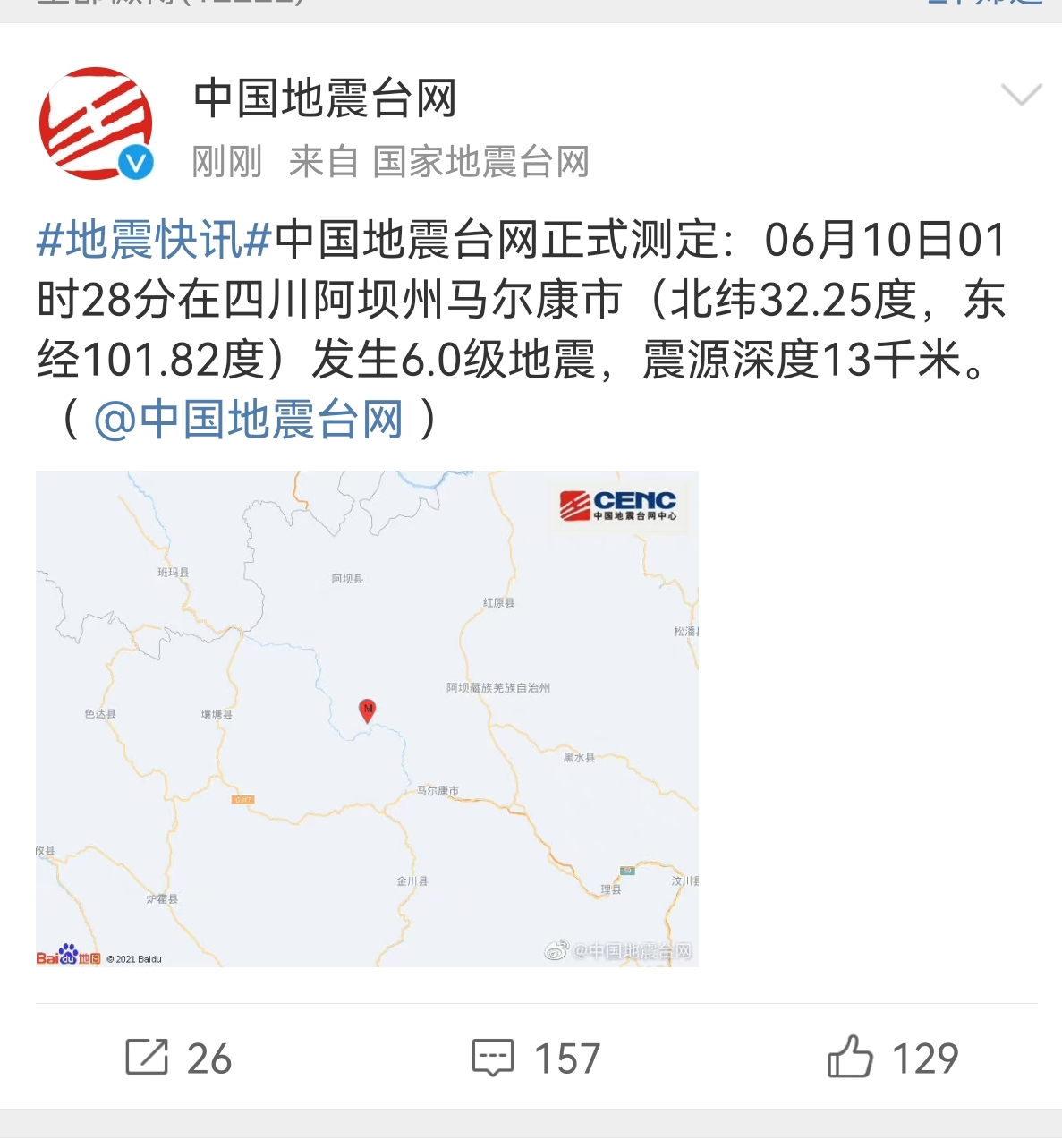Open comments on this post
The width and height of the screenshot is (1062, 1148).
535,1058
